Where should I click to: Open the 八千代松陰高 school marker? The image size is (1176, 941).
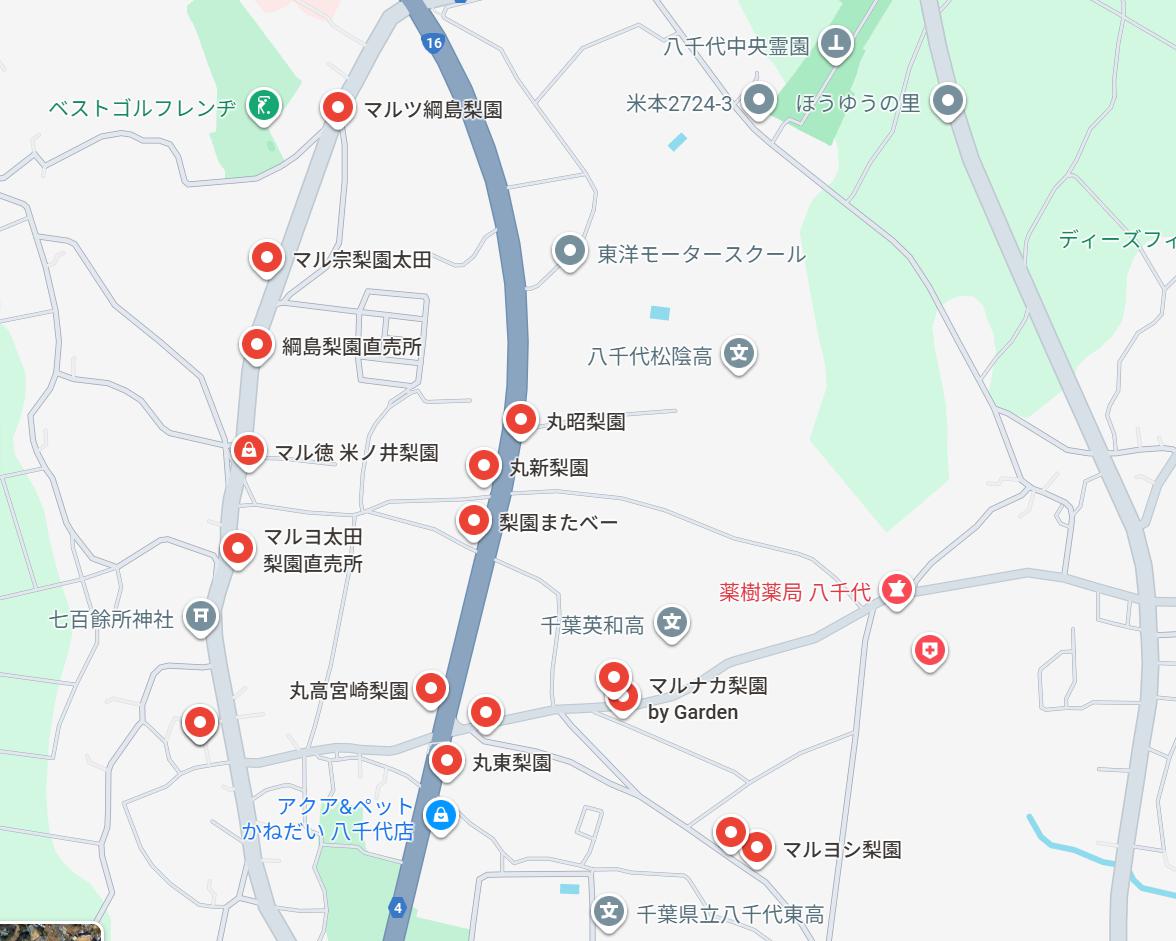coord(738,353)
